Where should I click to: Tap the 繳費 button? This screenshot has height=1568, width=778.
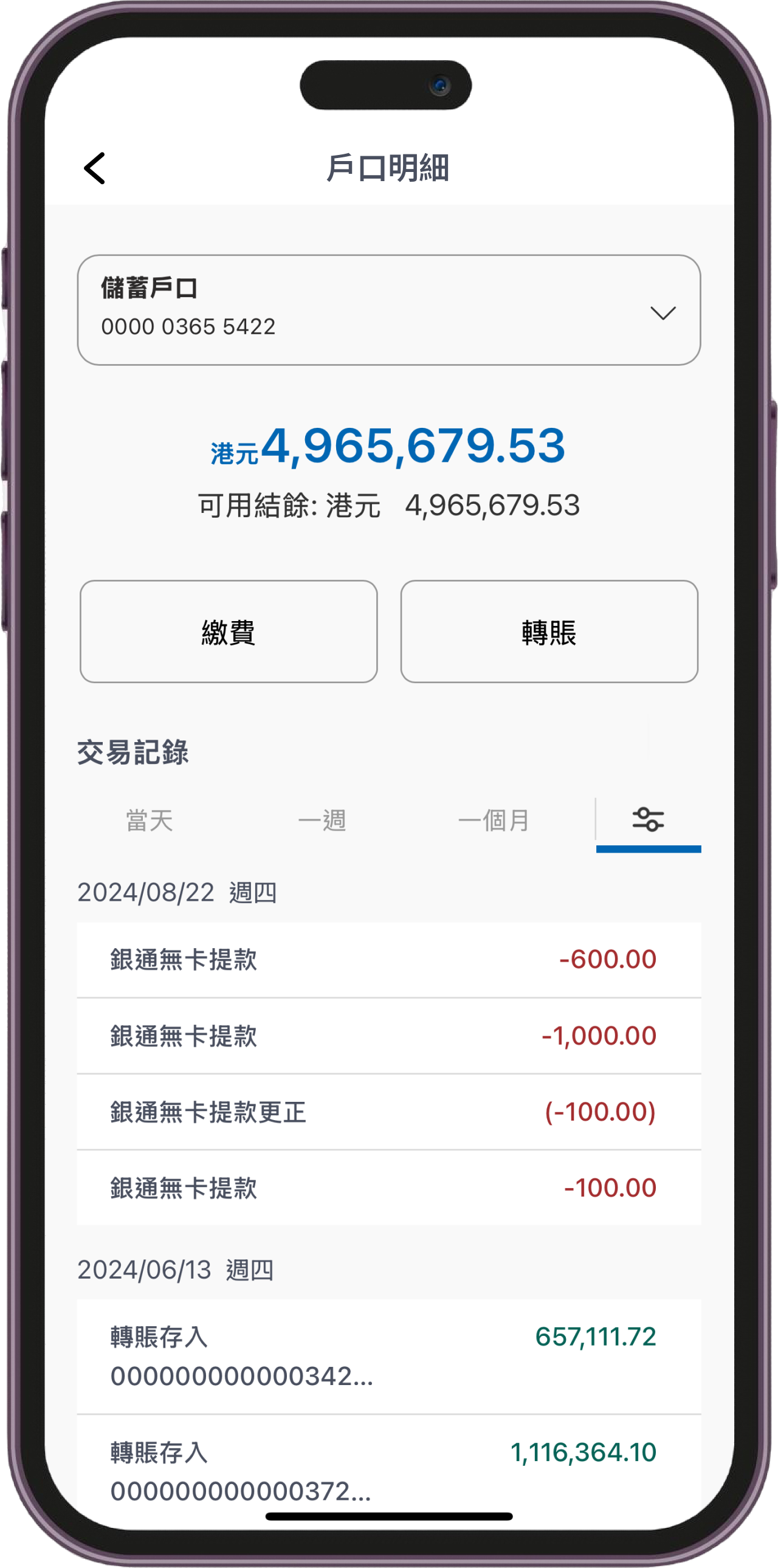coord(229,632)
